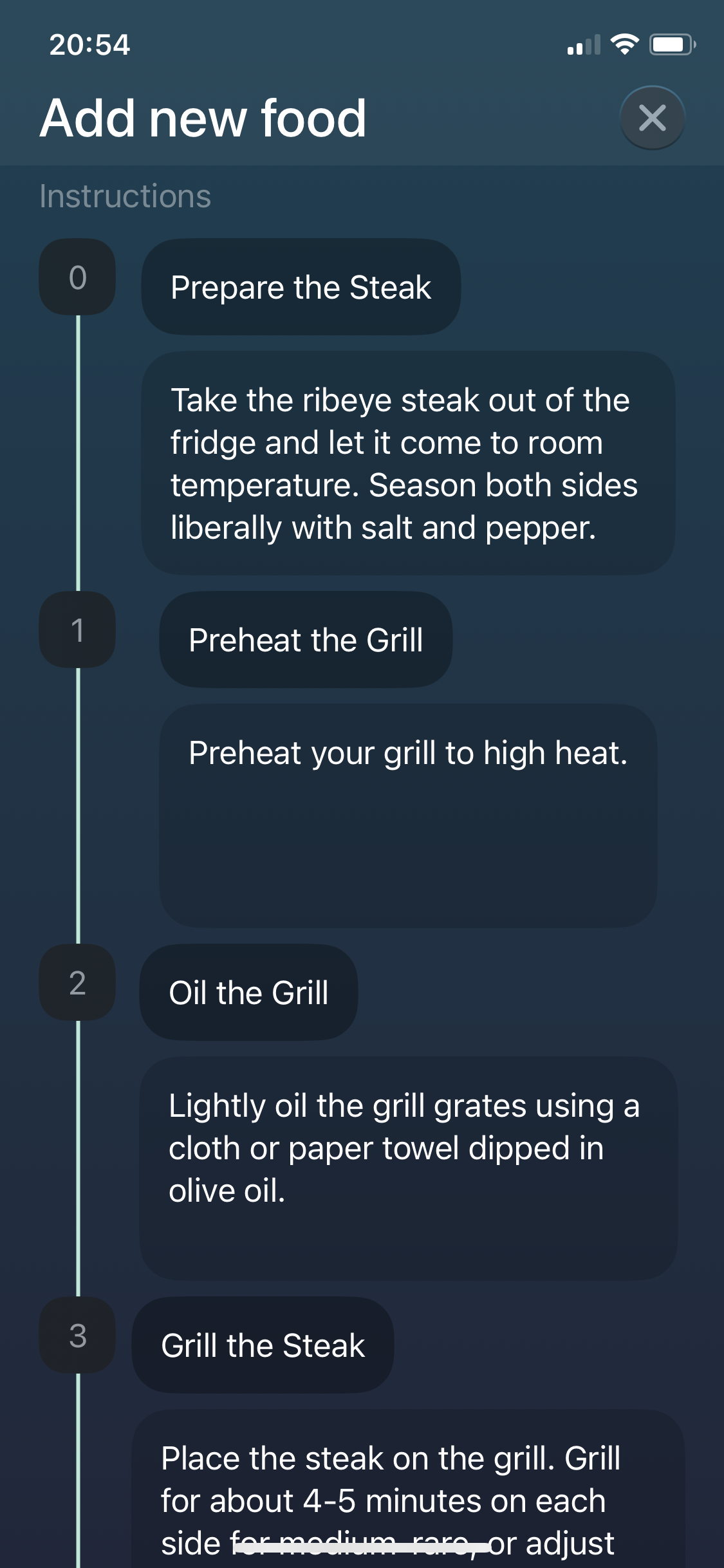
Task: Edit the 'Grill the Steak' step title
Action: [263, 1345]
